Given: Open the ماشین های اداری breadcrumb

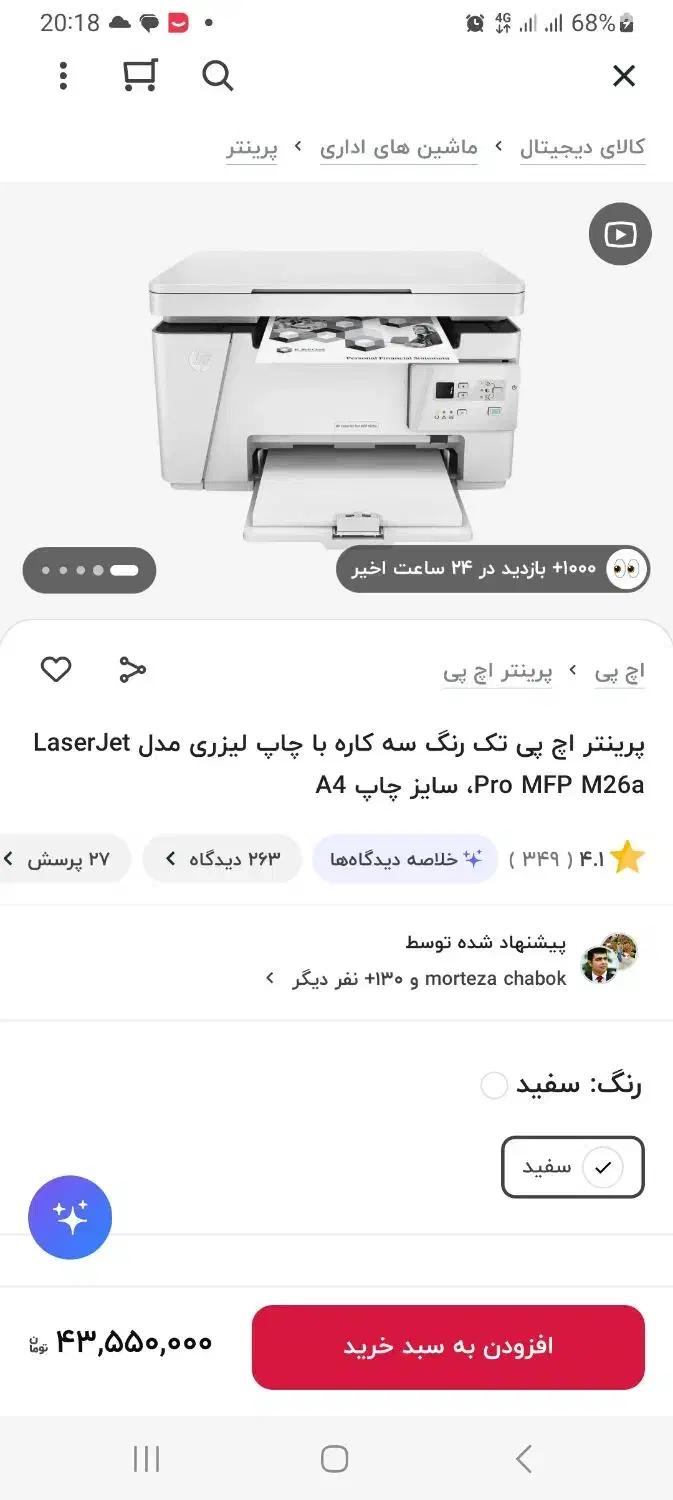Looking at the screenshot, I should point(399,149).
